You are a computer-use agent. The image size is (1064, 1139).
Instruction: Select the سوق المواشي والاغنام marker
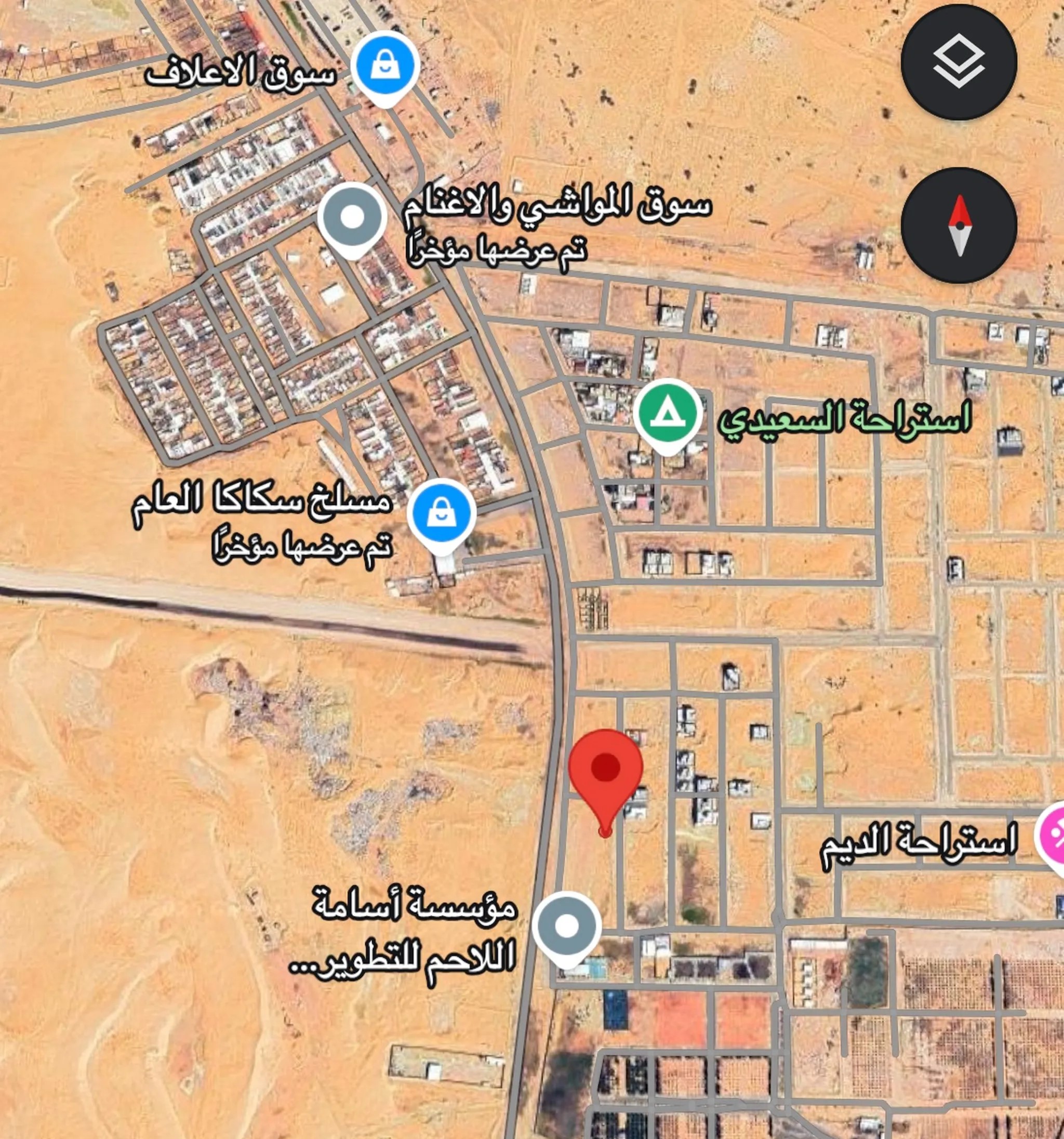pyautogui.click(x=352, y=217)
